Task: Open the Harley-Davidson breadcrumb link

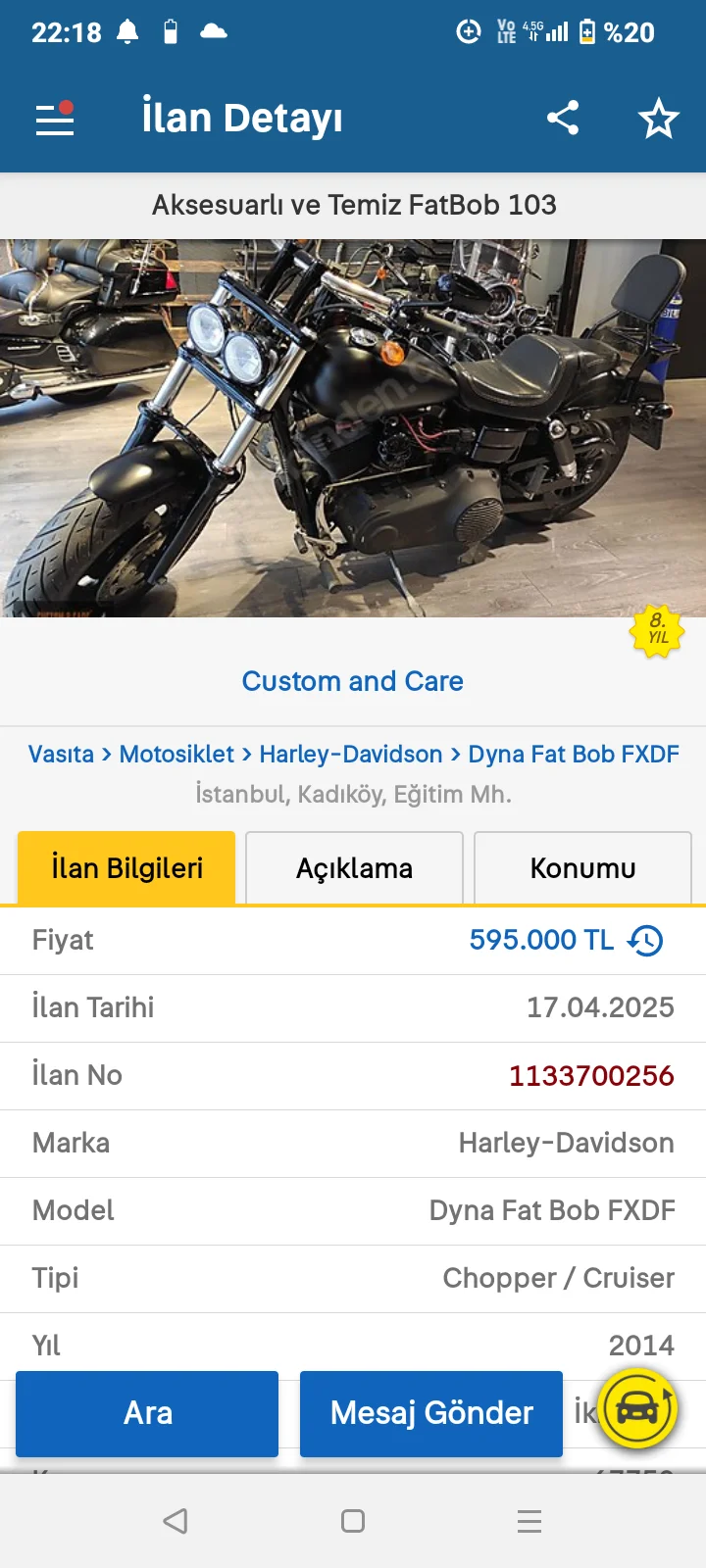Action: pyautogui.click(x=351, y=754)
